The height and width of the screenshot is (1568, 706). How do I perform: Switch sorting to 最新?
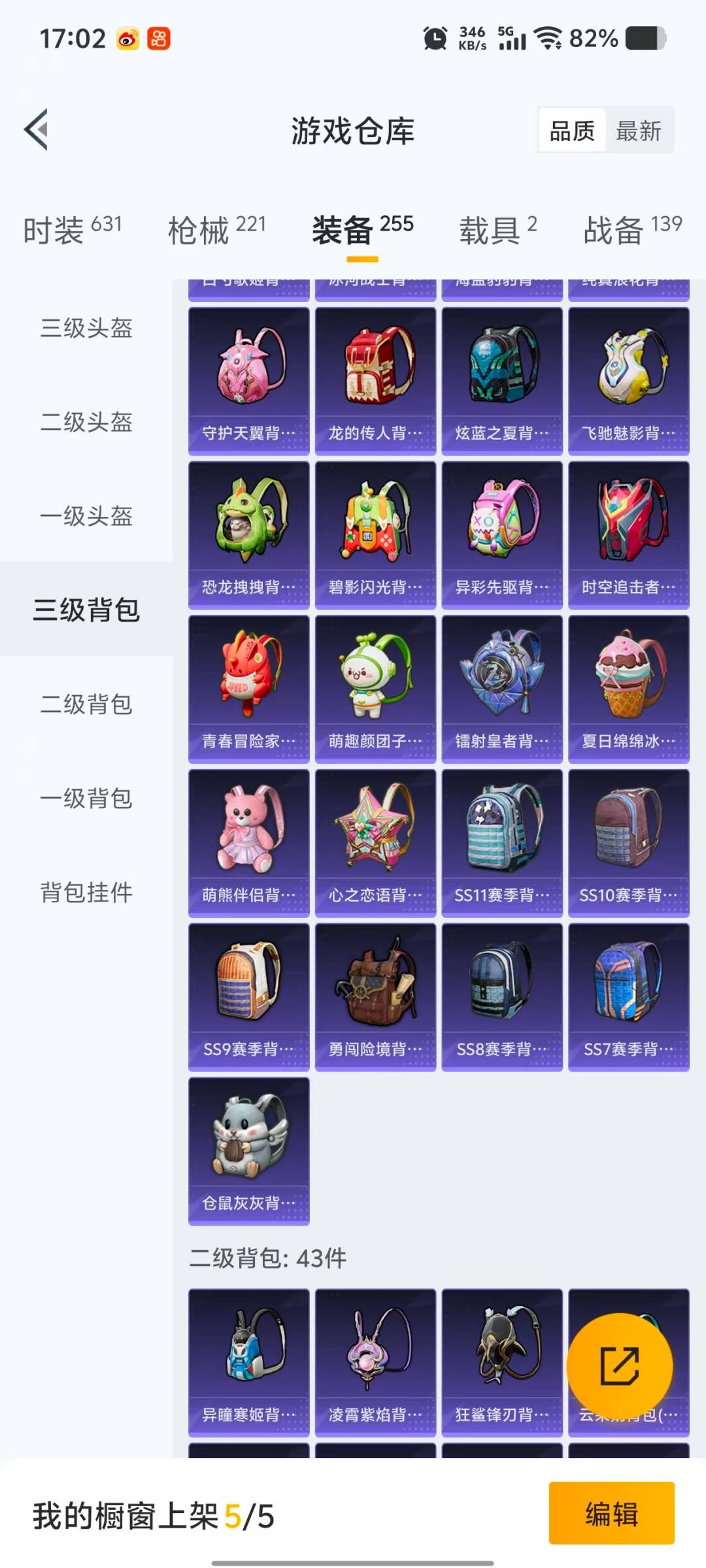tap(639, 131)
